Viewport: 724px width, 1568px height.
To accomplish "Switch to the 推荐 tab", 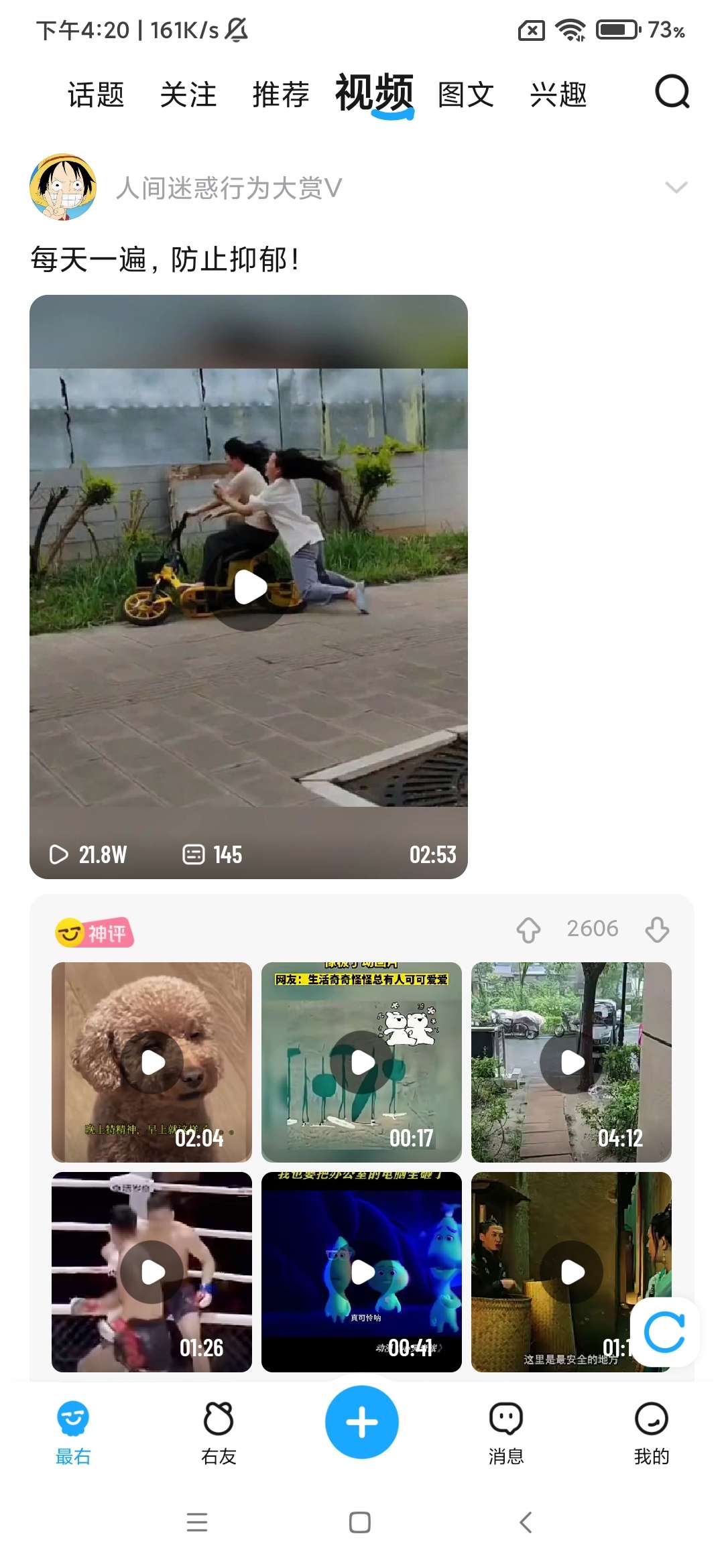I will coord(281,94).
